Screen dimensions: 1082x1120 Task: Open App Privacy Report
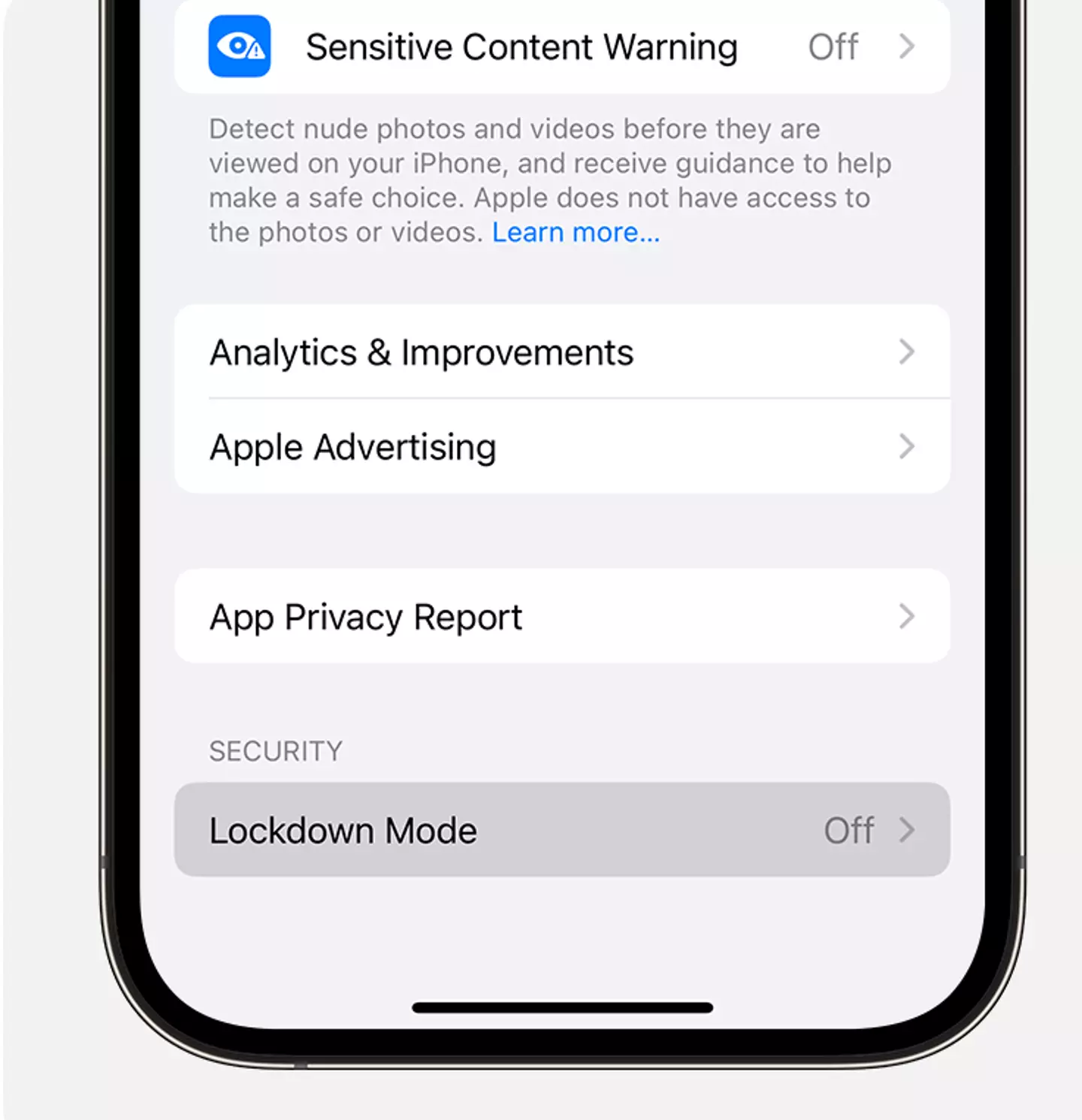pyautogui.click(x=561, y=617)
